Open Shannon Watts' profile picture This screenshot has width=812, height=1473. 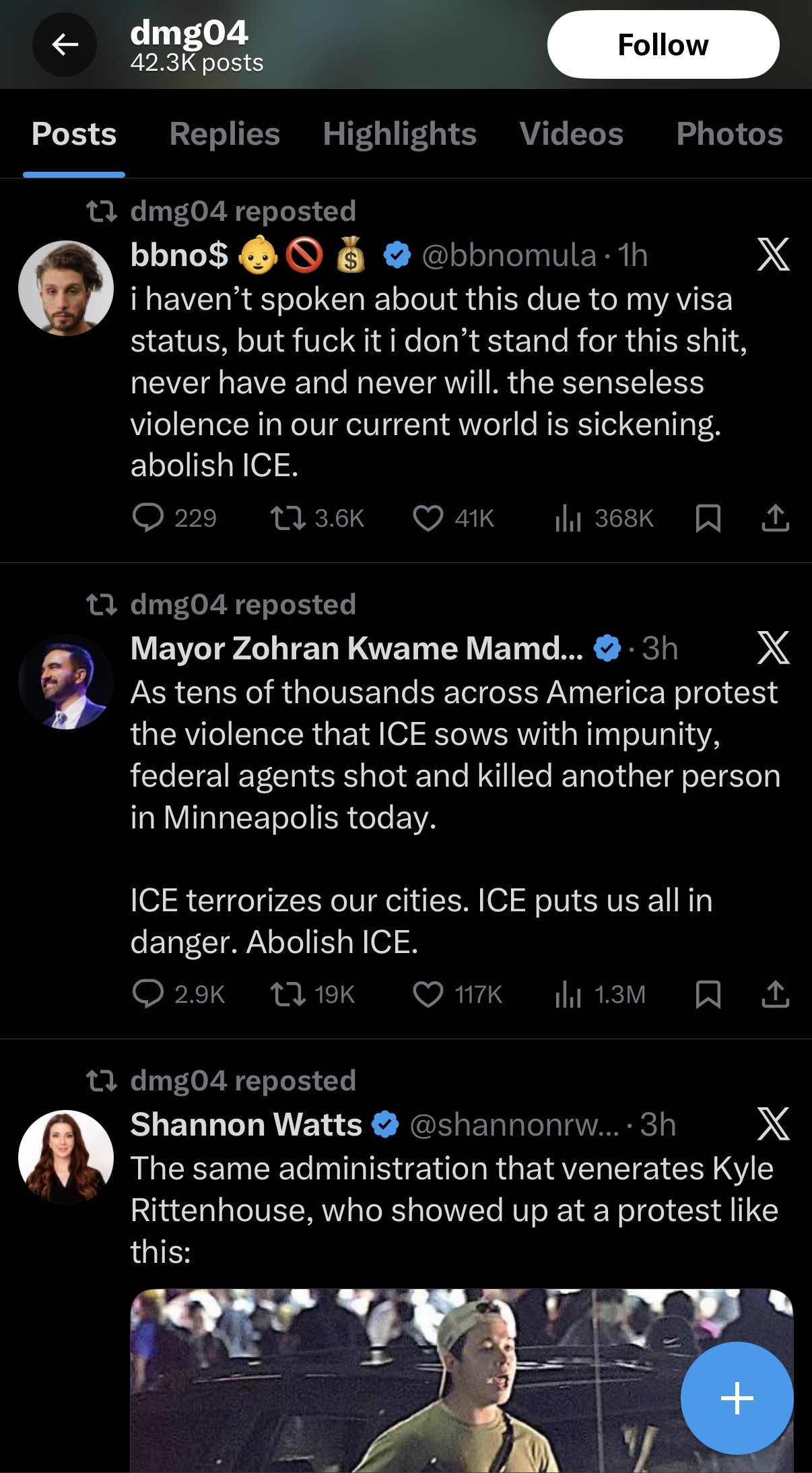[x=66, y=1157]
